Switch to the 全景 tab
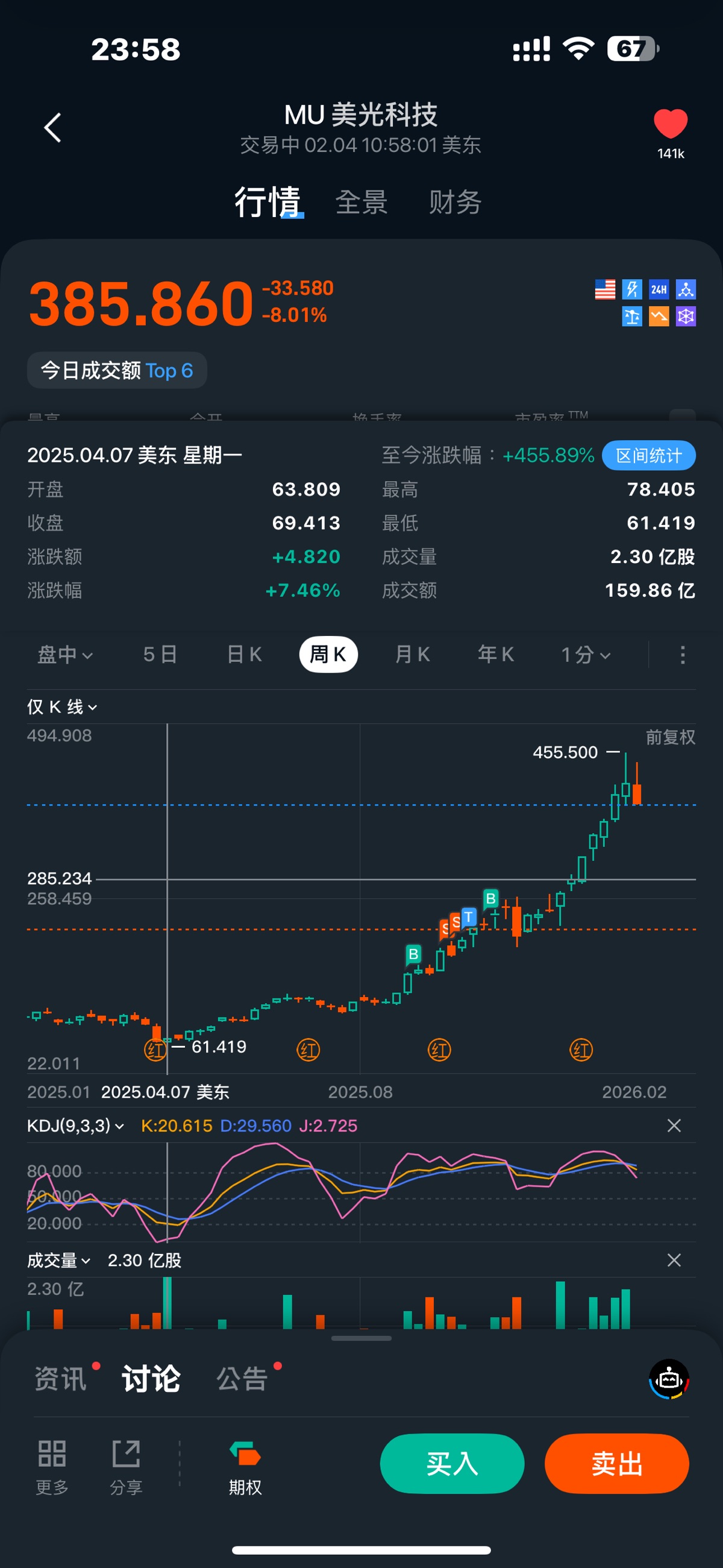The image size is (723, 1568). tap(361, 202)
